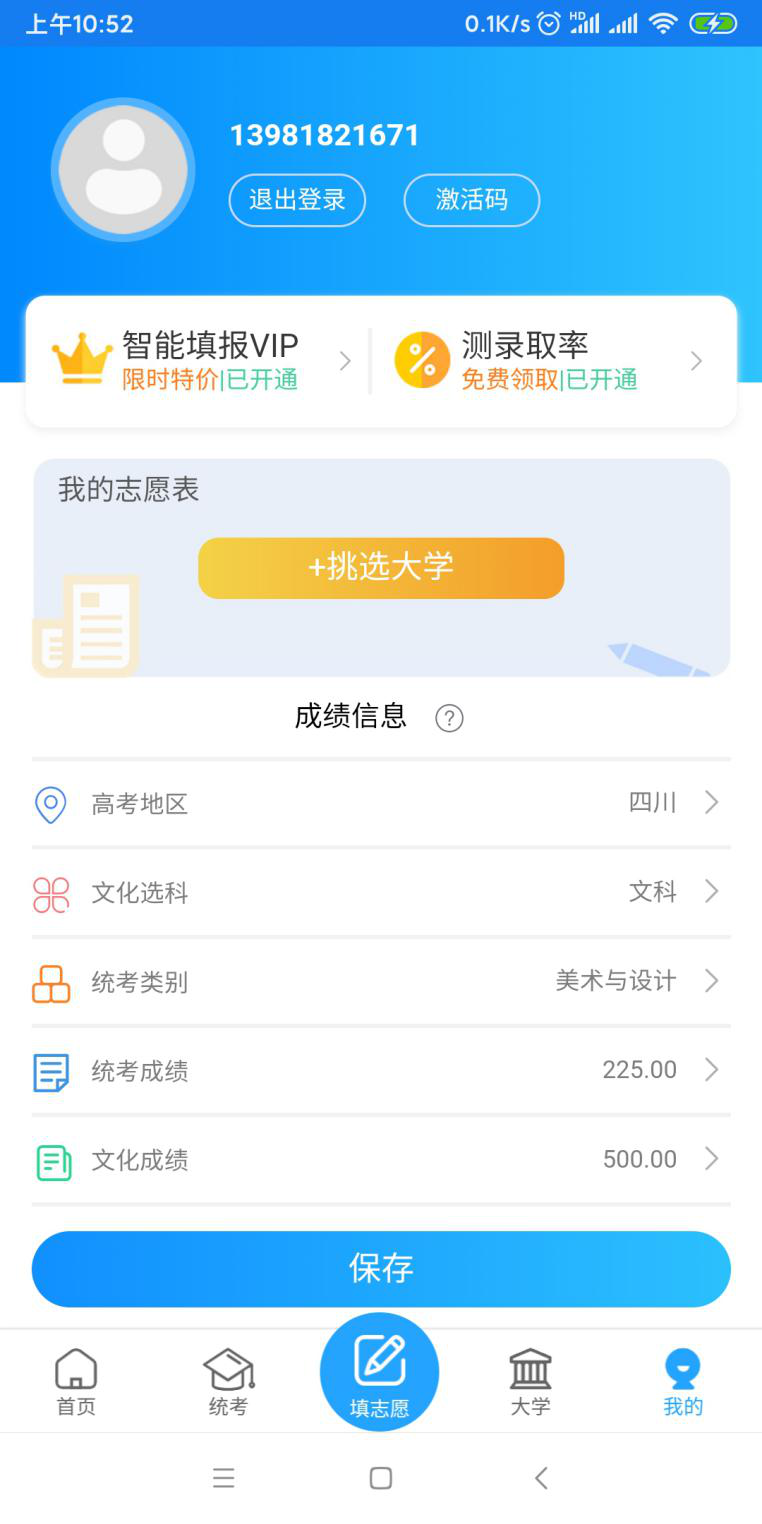Open the 填志愿 center tab
The height and width of the screenshot is (1524, 762).
pos(379,1372)
